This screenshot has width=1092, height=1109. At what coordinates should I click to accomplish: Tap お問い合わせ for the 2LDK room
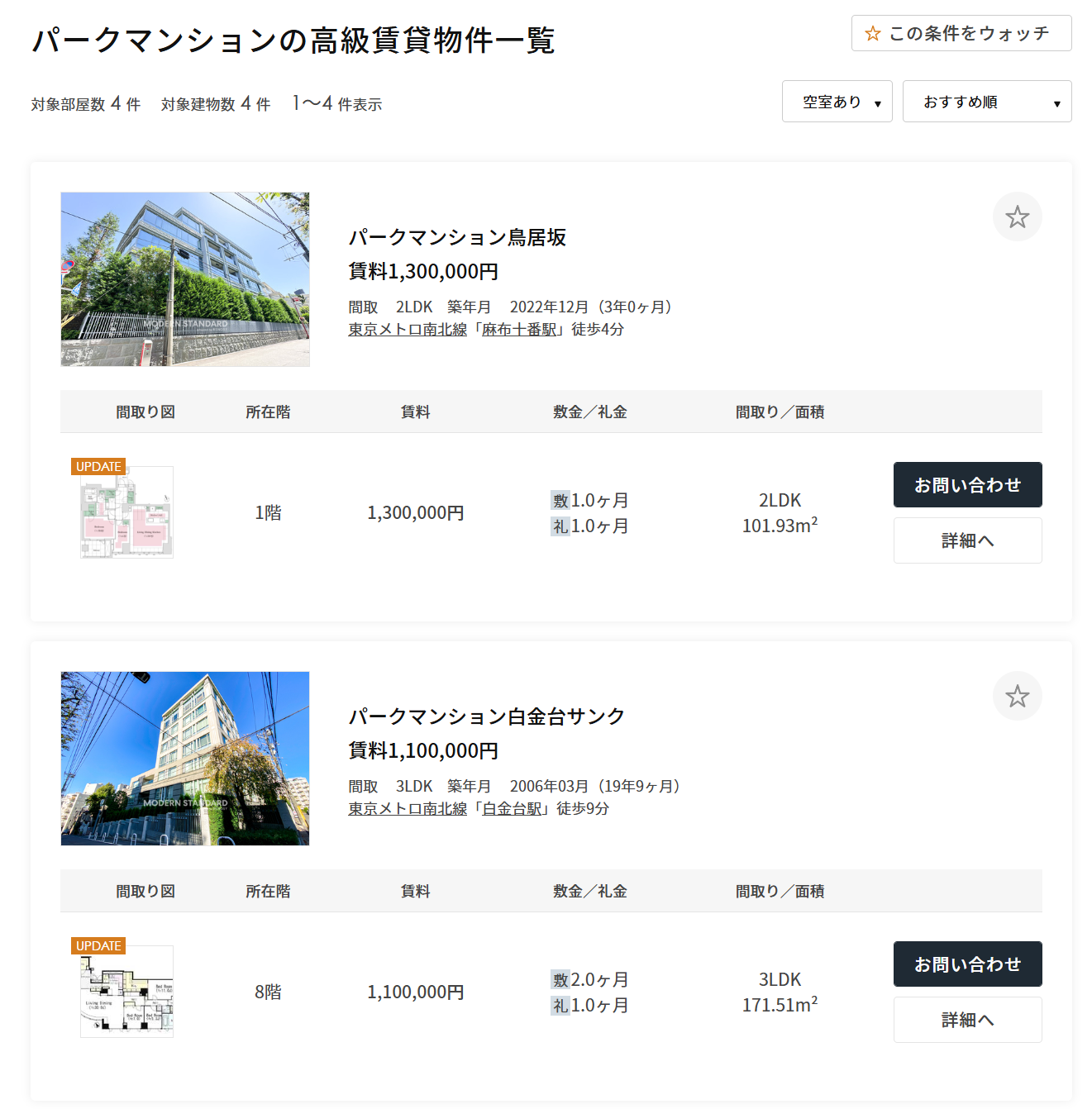pyautogui.click(x=967, y=485)
